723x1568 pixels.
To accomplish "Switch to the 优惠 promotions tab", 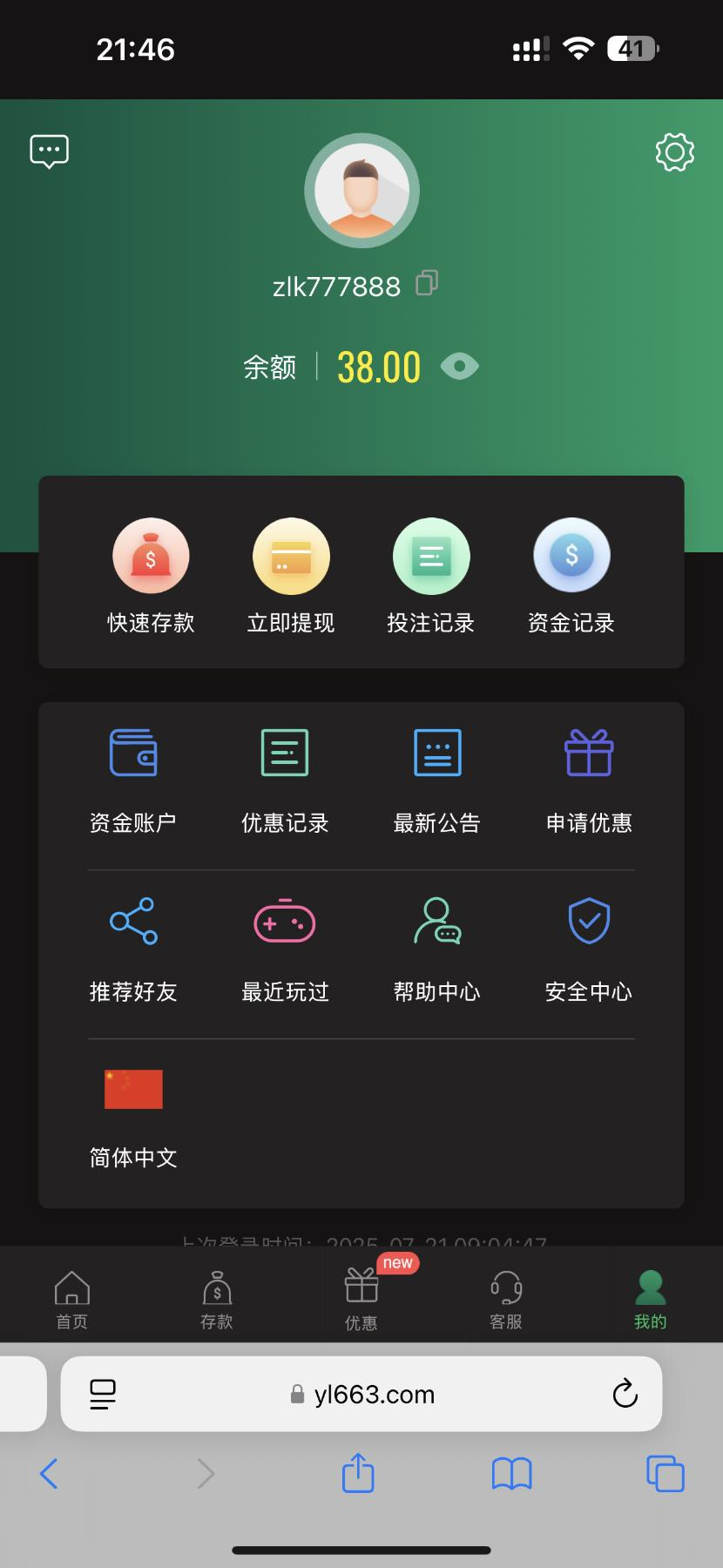I will click(x=361, y=1298).
